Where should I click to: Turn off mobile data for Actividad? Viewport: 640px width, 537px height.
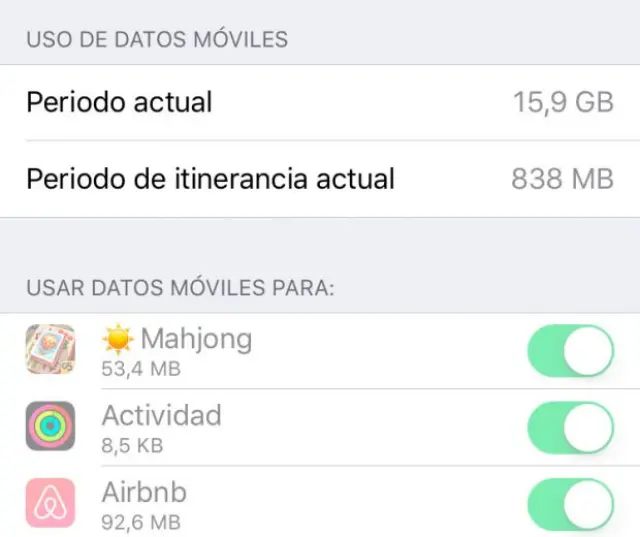(570, 427)
